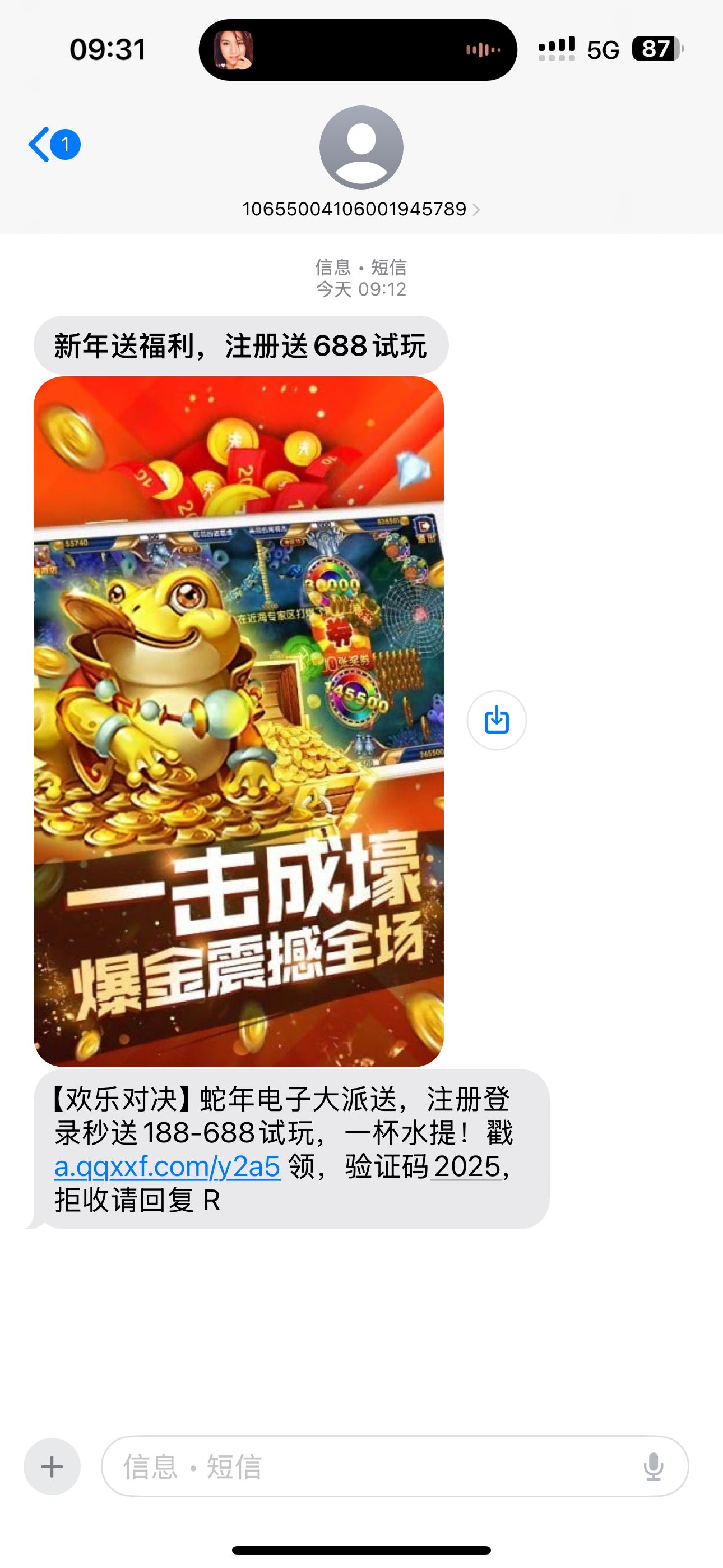
Task: Open the live activity in Dynamic Island
Action: 358,50
